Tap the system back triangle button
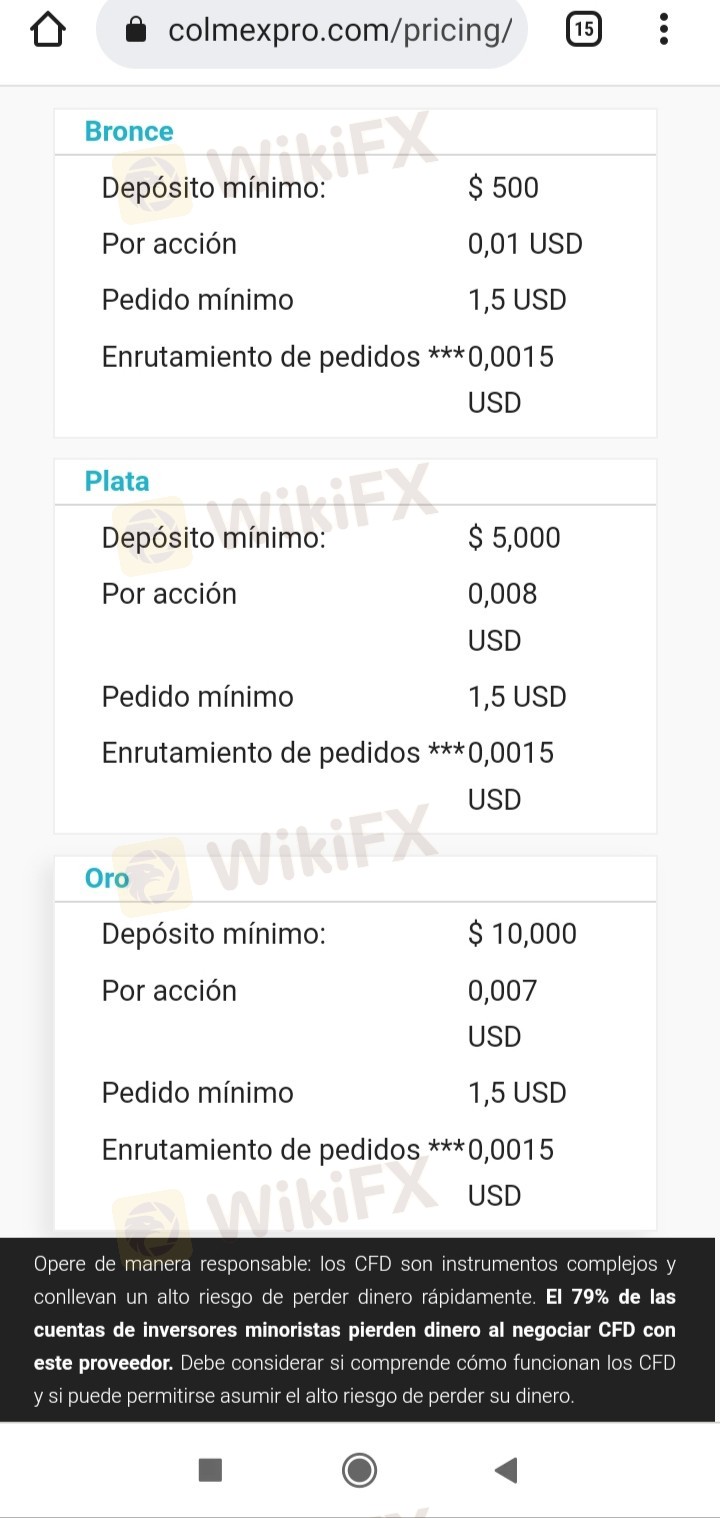The image size is (720, 1518). 506,1469
